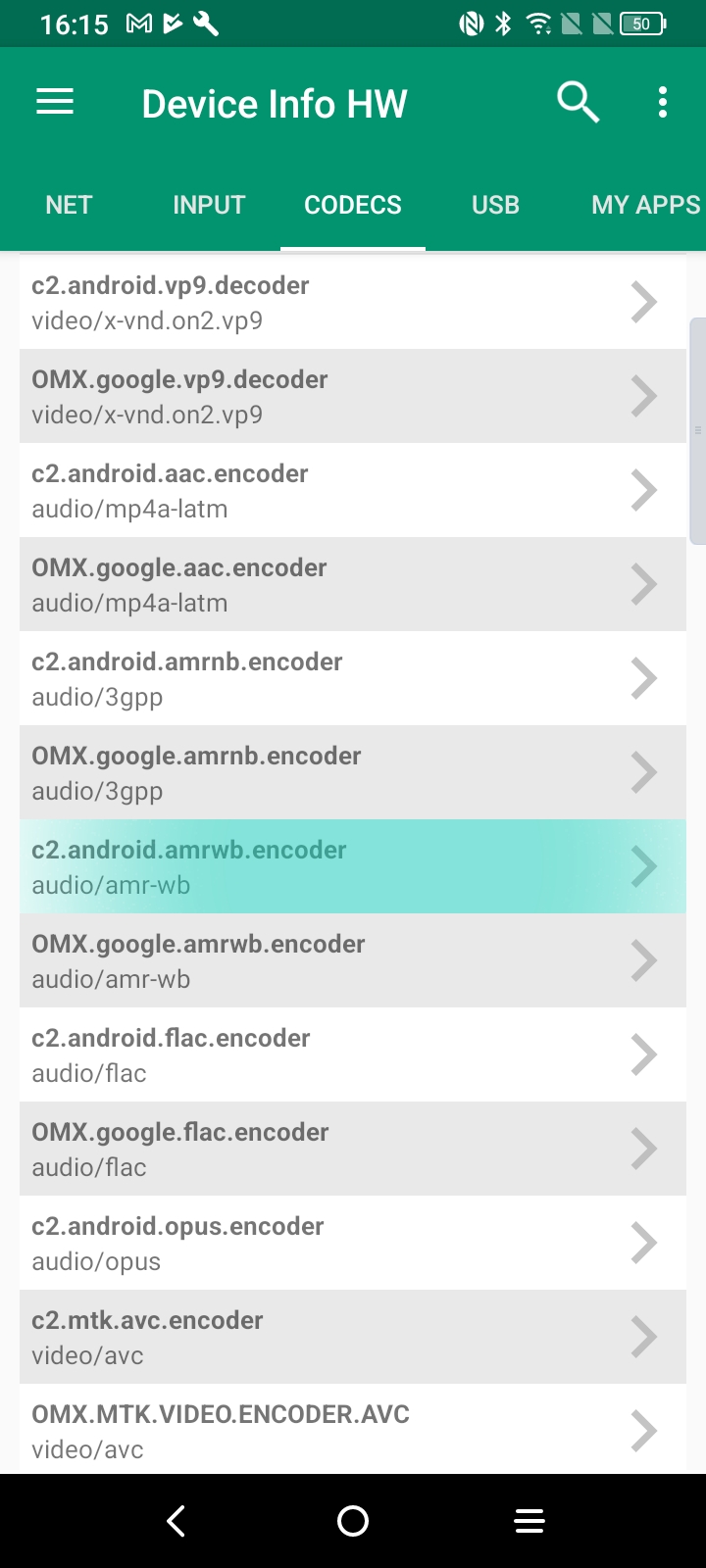
Task: Open the three-dot overflow menu
Action: [663, 102]
